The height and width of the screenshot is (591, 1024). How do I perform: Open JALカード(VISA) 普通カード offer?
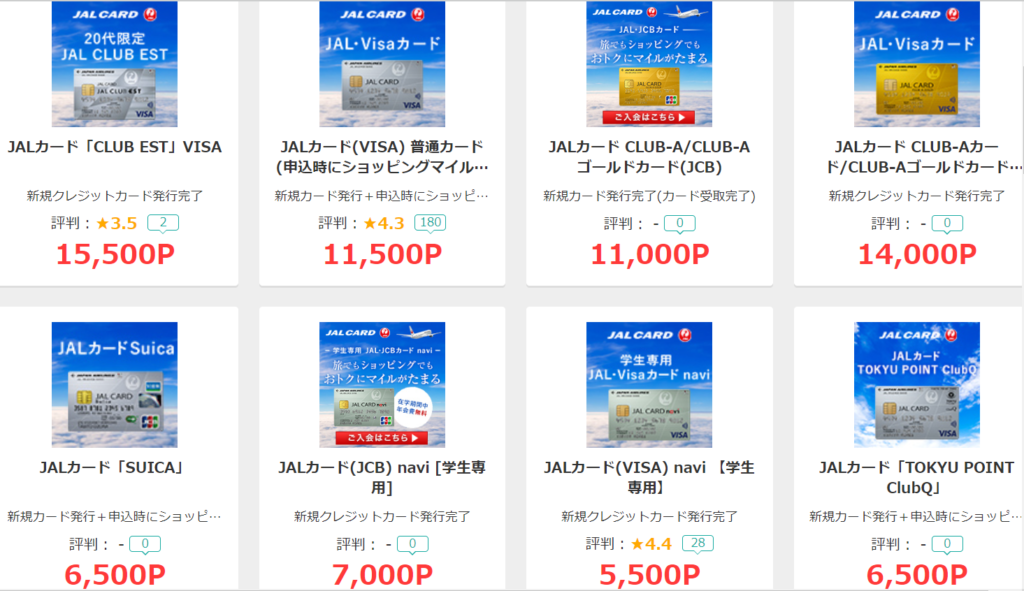click(x=382, y=157)
